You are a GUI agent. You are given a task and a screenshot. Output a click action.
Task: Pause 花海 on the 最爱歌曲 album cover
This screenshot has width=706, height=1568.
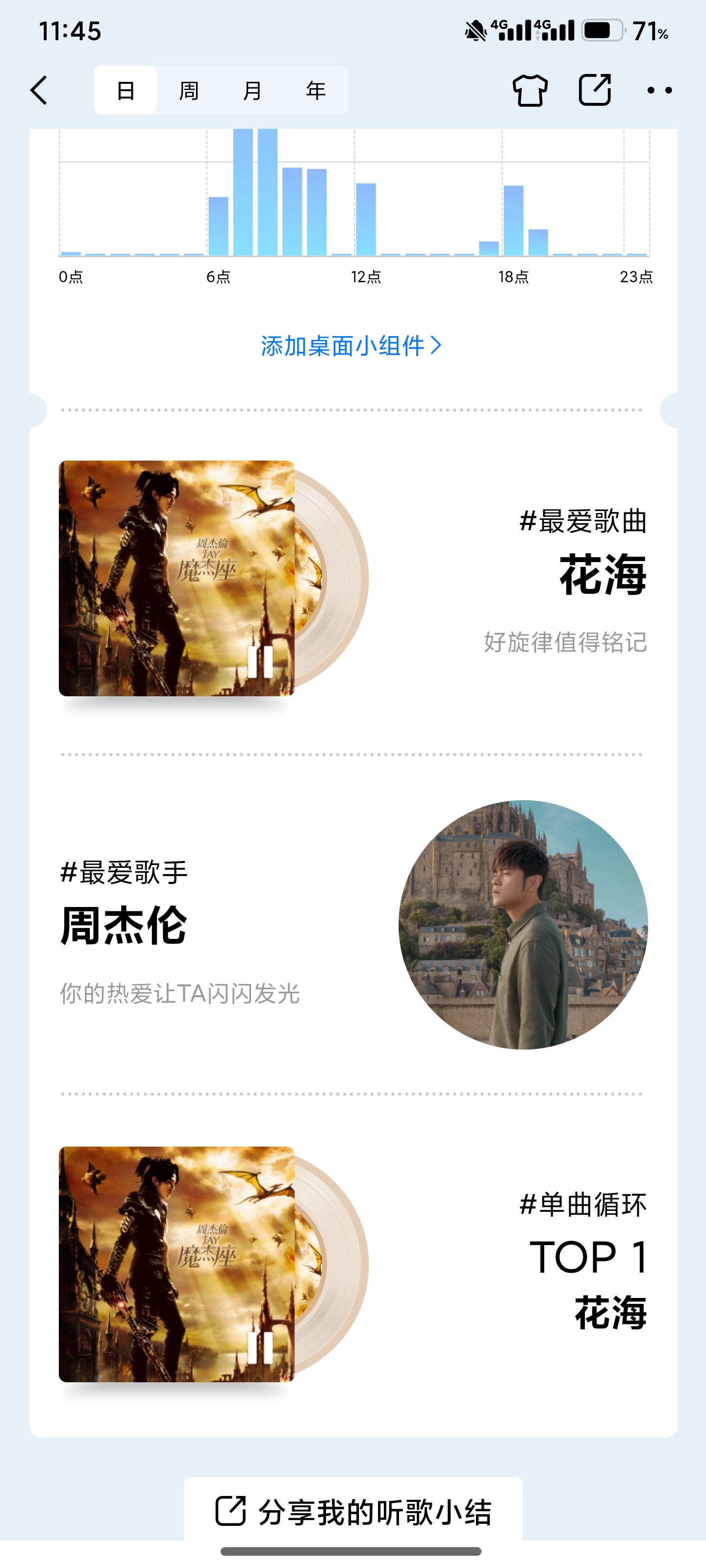(260, 661)
